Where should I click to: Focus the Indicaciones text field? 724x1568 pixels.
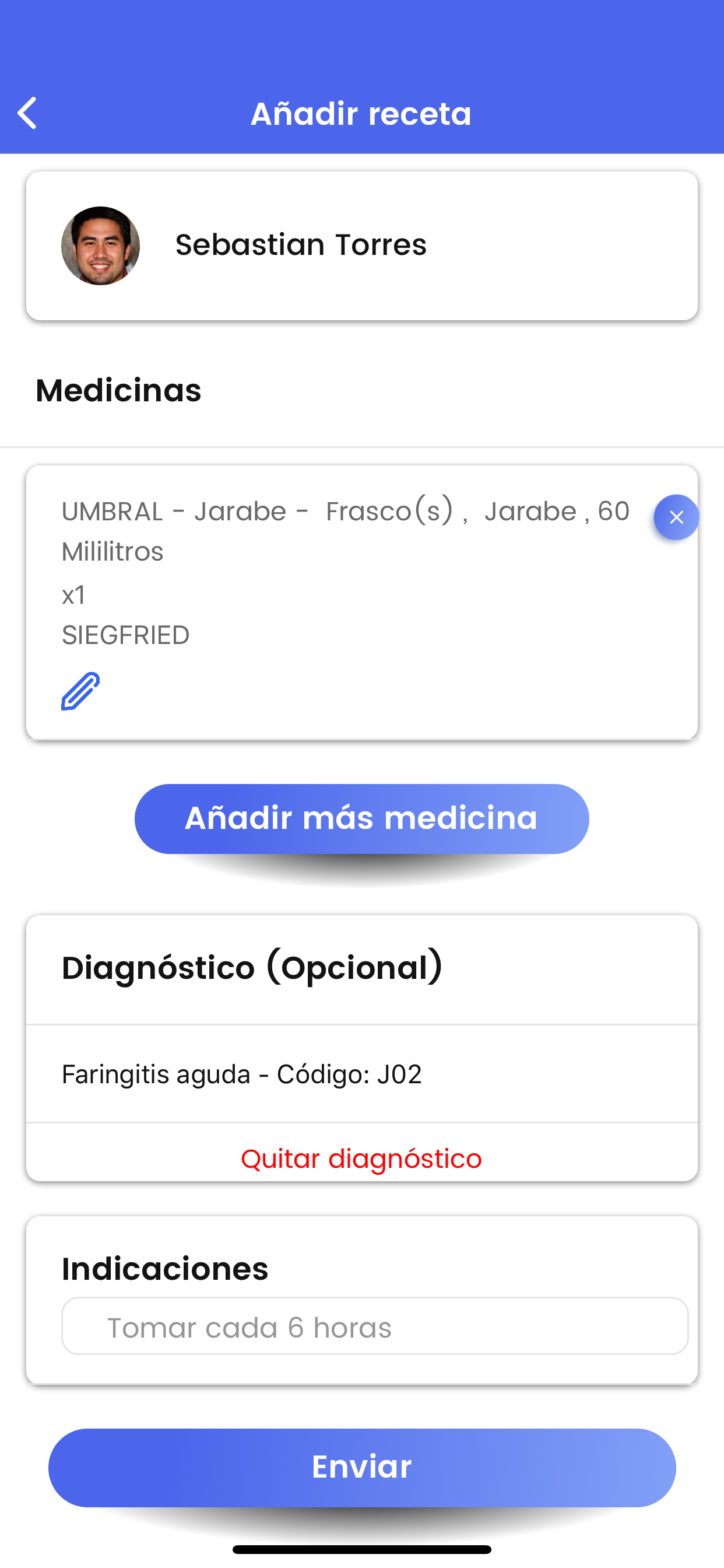pyautogui.click(x=375, y=1326)
